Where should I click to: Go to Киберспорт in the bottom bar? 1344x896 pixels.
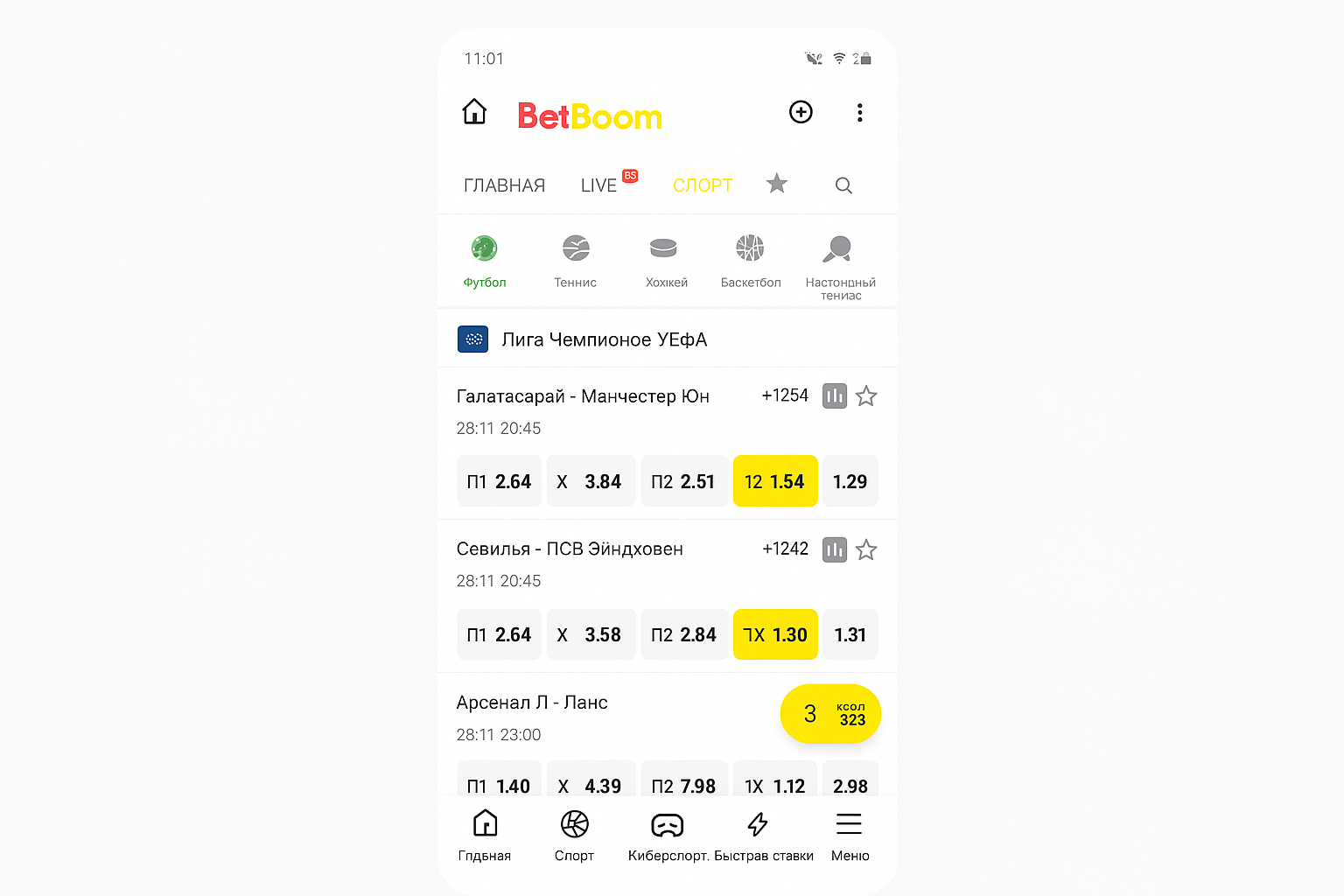point(668,836)
